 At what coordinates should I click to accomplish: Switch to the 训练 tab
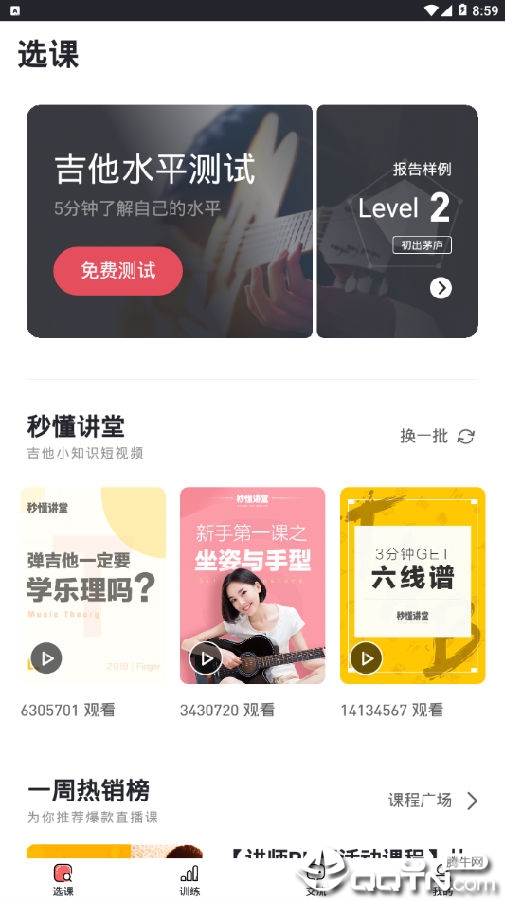coord(189,880)
